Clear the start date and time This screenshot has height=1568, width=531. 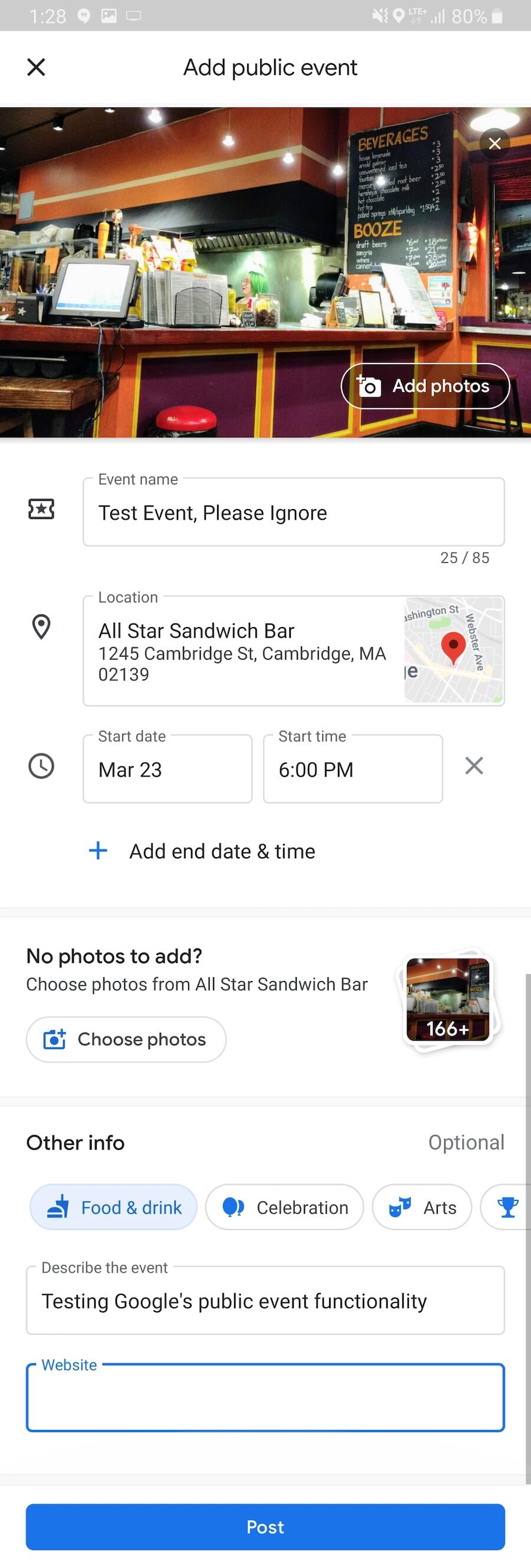(474, 766)
